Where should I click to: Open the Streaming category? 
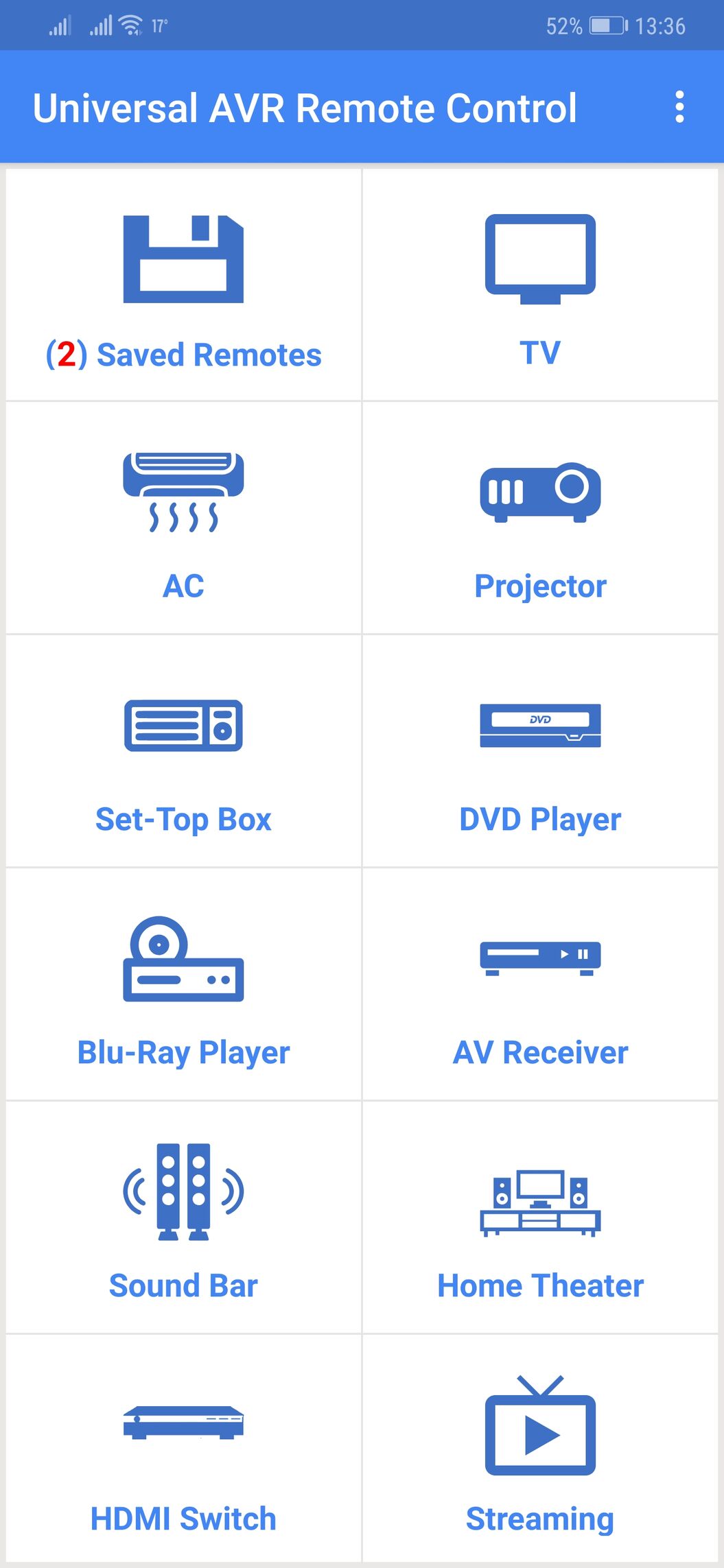click(540, 1449)
